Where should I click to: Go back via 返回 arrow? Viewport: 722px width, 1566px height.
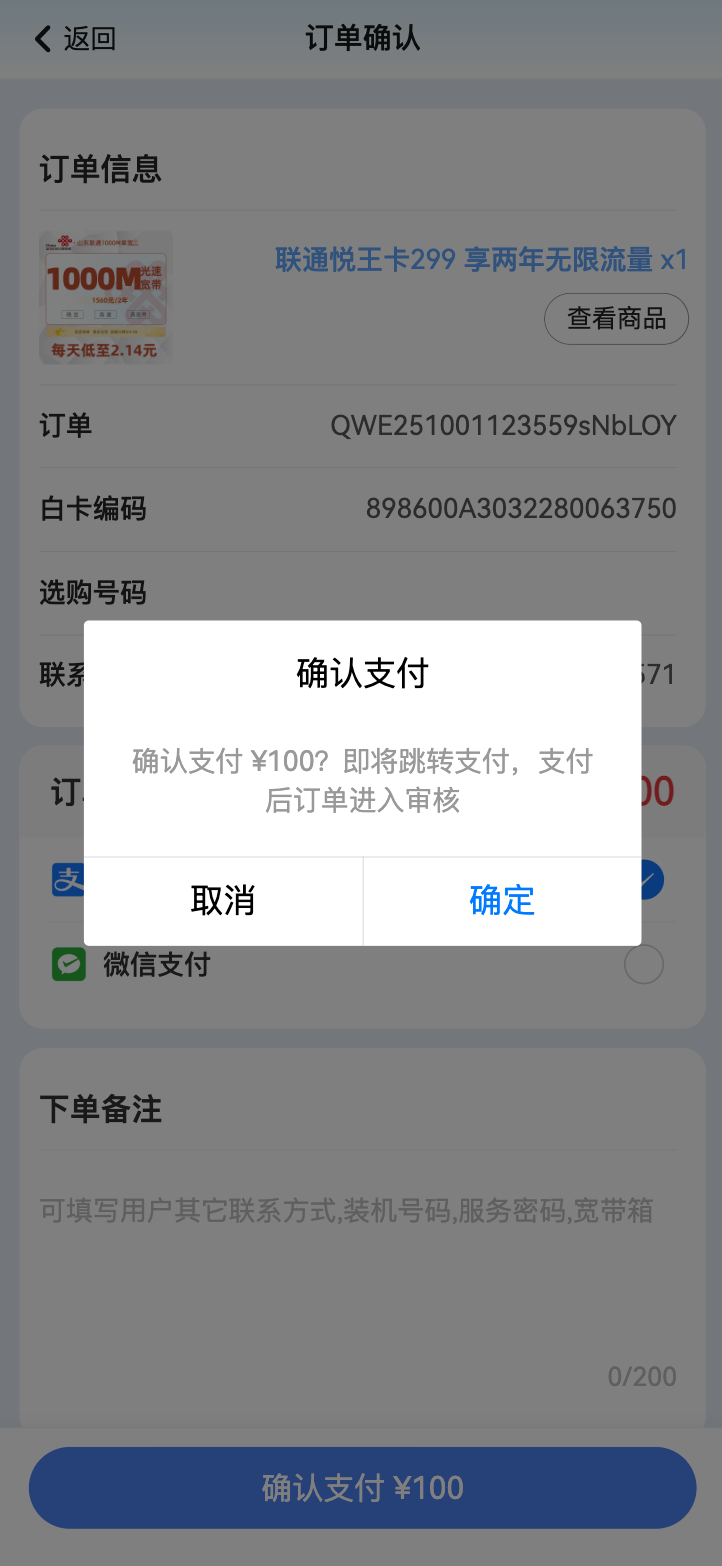tap(75, 39)
